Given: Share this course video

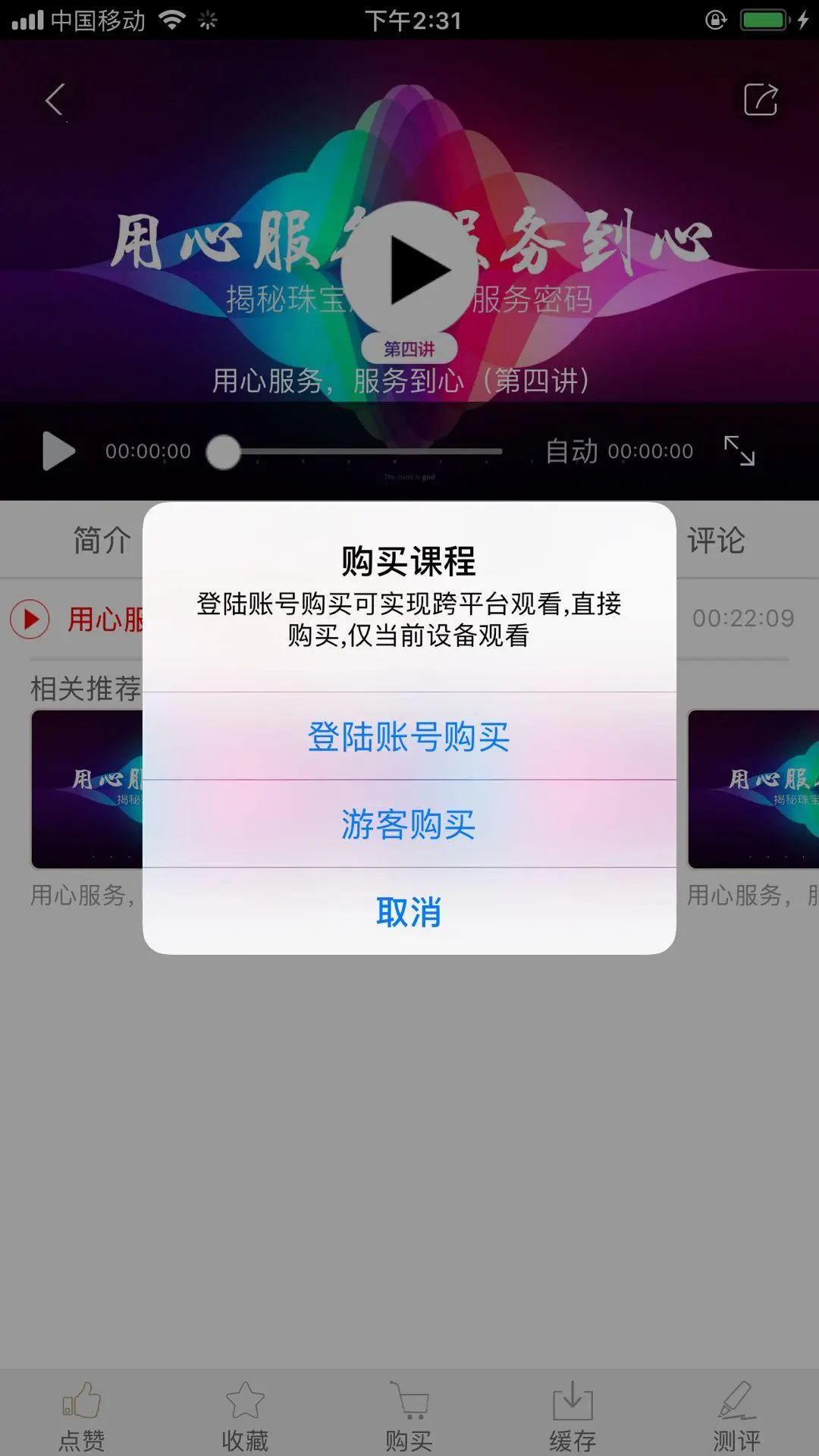Looking at the screenshot, I should [761, 99].
